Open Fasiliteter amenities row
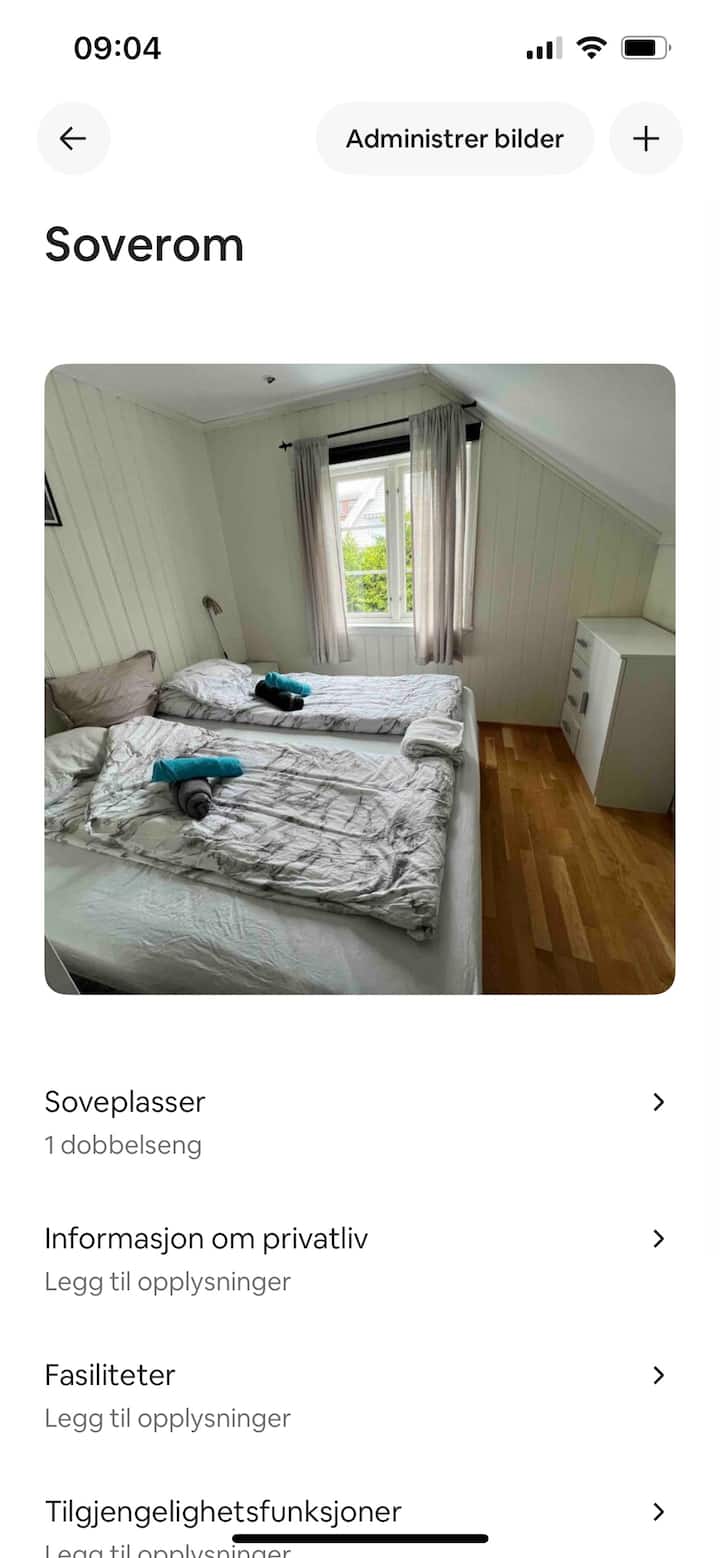This screenshot has height=1558, width=720. coord(358,1394)
